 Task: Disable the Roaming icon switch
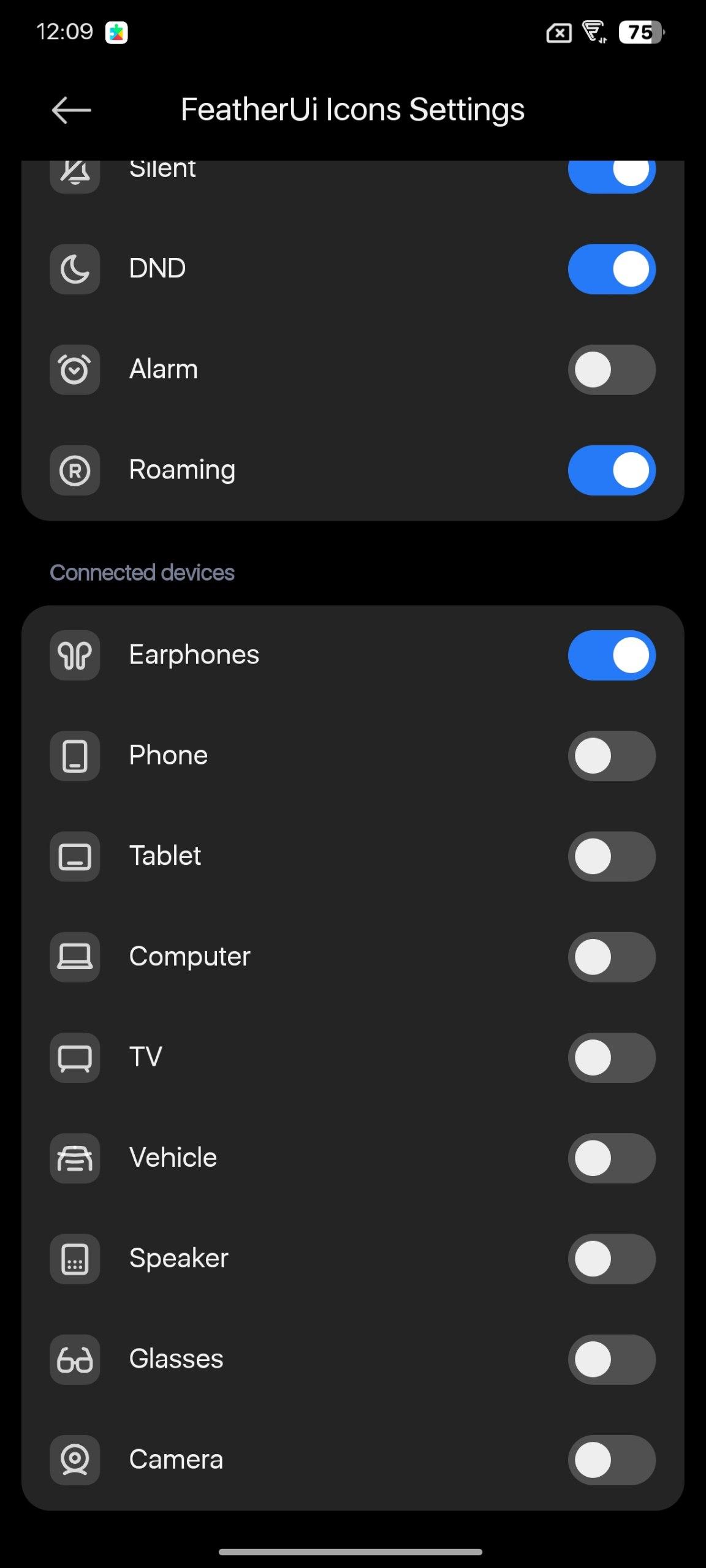[611, 470]
